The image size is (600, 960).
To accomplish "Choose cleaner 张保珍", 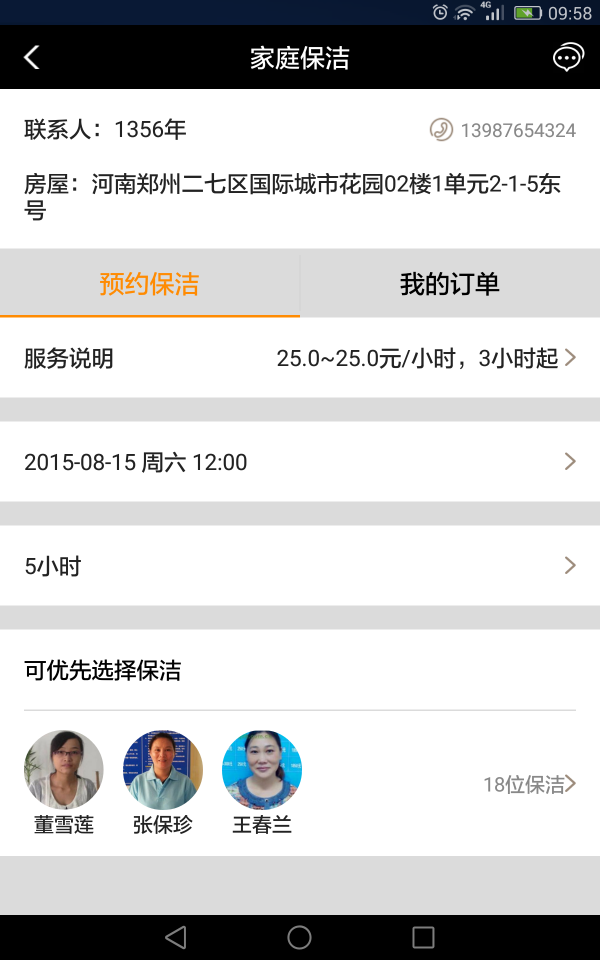I will (163, 770).
